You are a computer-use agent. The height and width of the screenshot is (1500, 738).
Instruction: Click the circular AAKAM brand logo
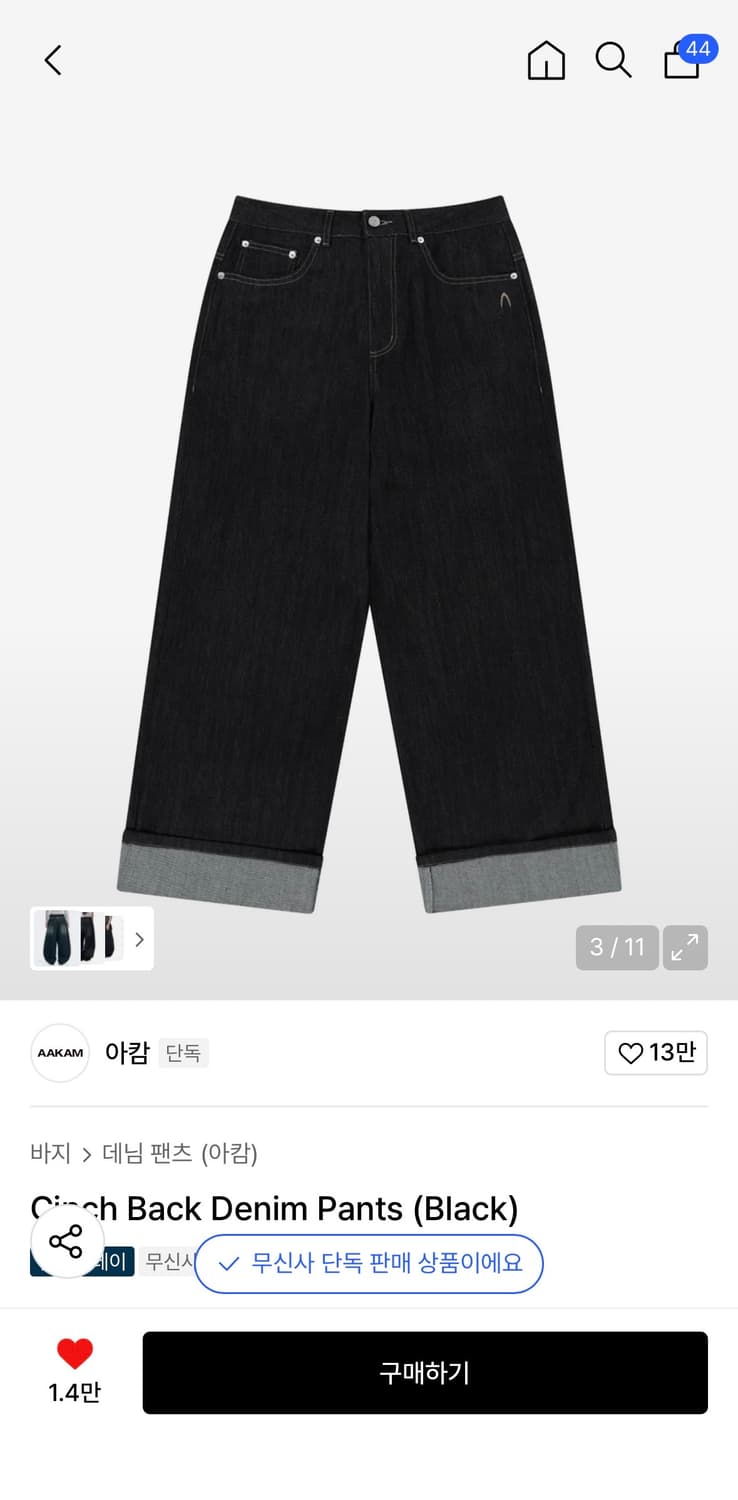tap(59, 1053)
